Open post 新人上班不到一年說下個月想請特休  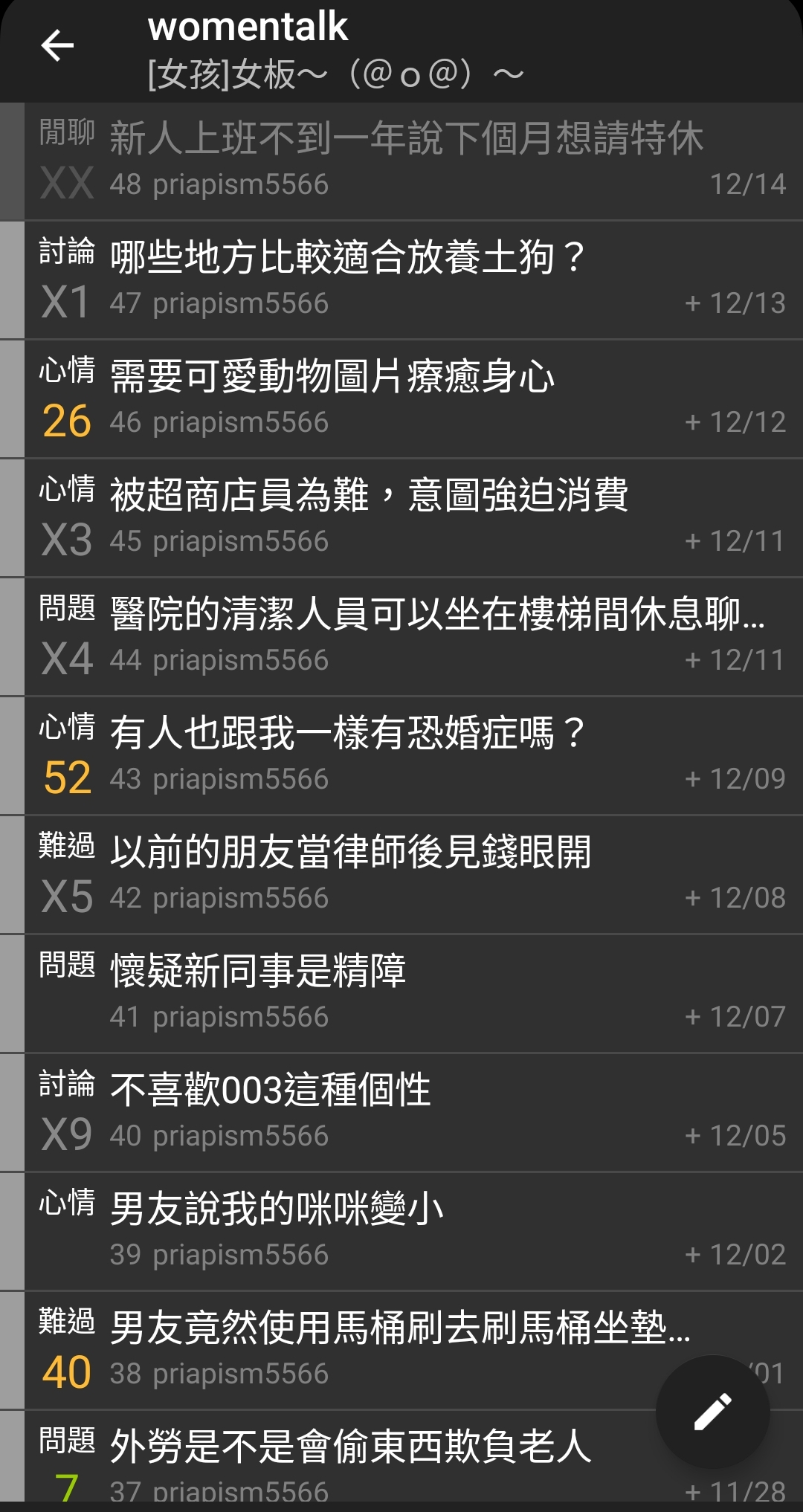[401, 161]
